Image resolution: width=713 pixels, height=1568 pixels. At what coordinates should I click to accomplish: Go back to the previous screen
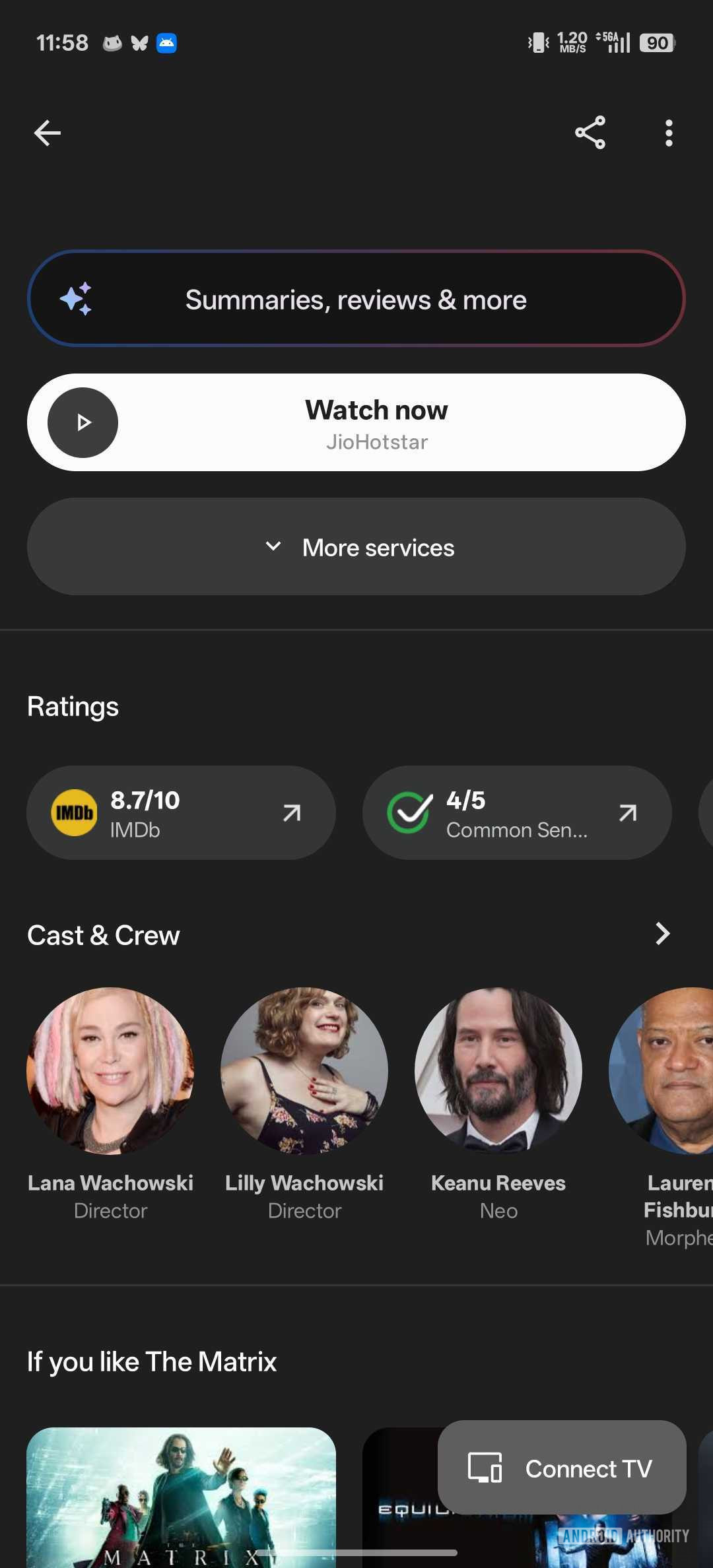[48, 133]
